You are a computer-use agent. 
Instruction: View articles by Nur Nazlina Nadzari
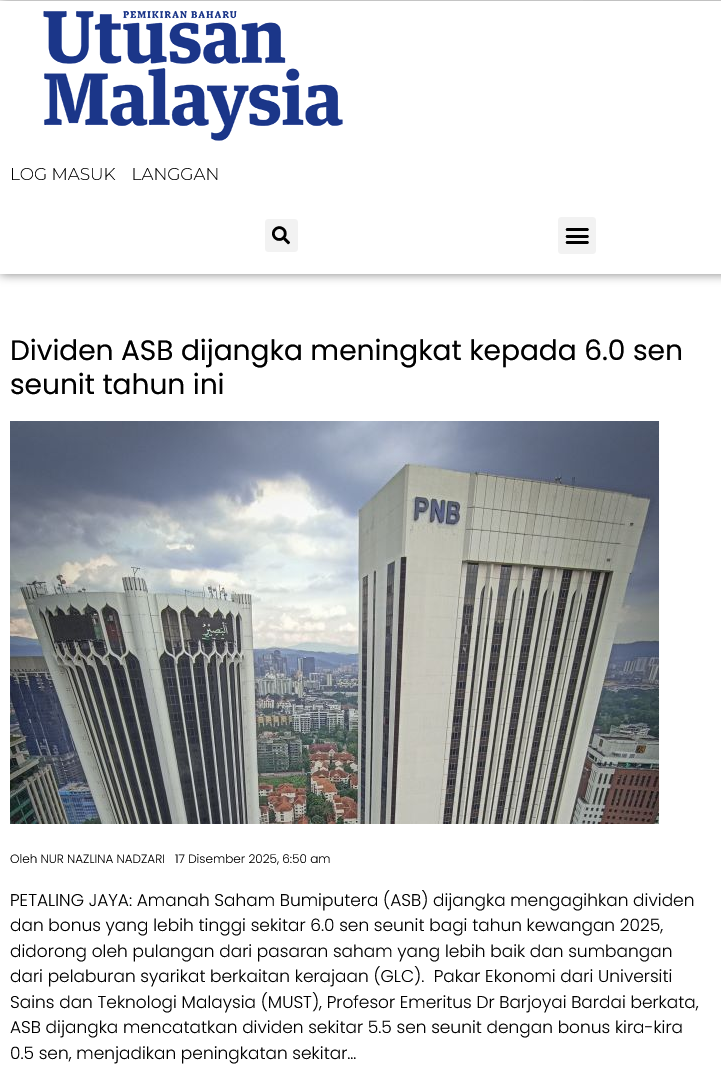[x=102, y=859]
